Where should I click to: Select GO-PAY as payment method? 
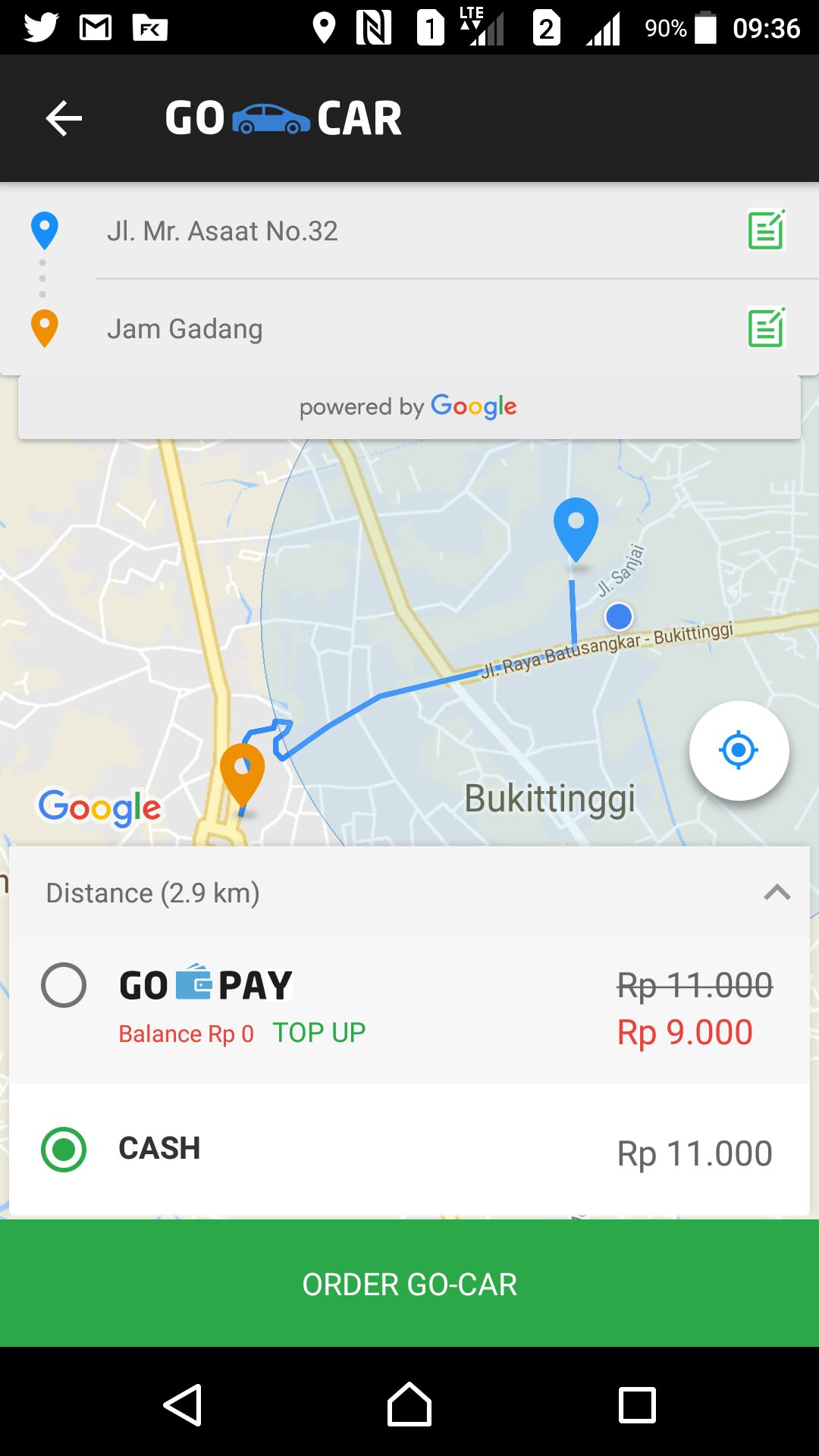64,985
